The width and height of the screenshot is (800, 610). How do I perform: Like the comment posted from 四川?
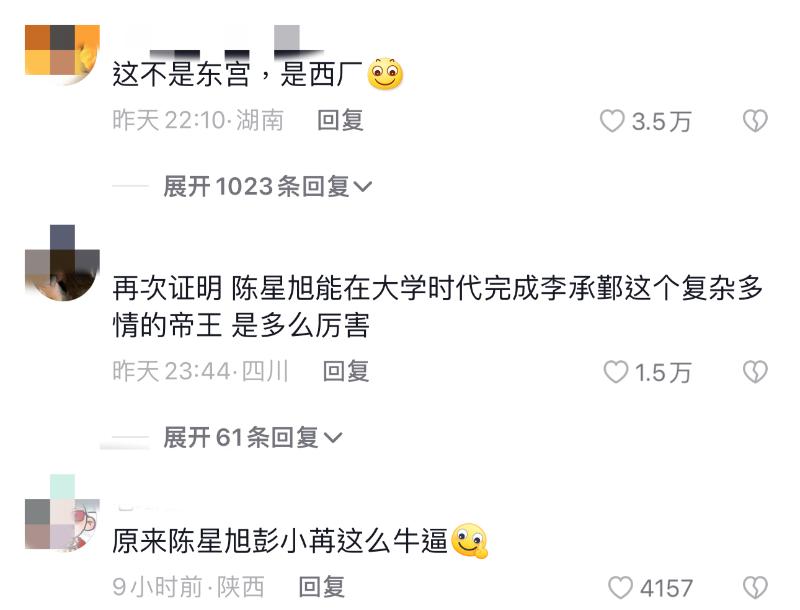pos(615,373)
